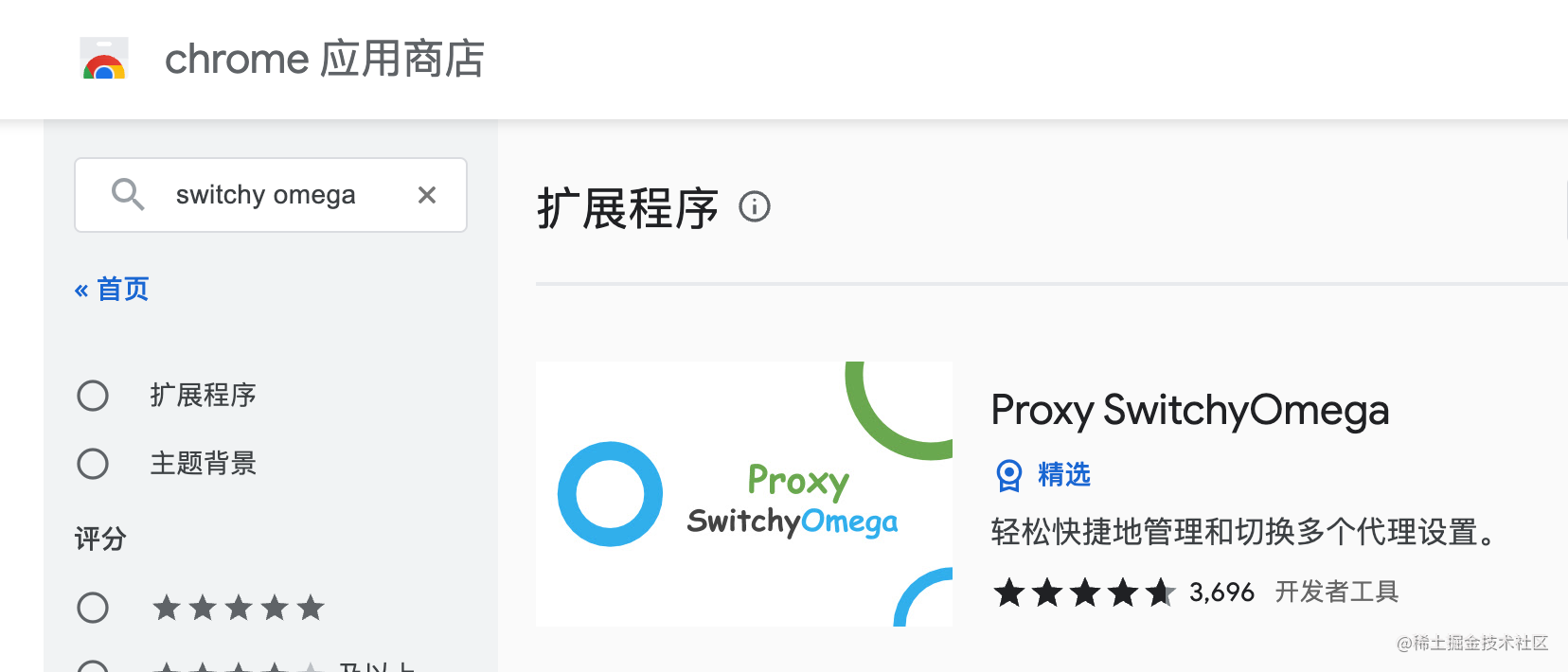1568x672 pixels.
Task: Open the Proxy SwitchyOmega extension result
Action: (1189, 411)
